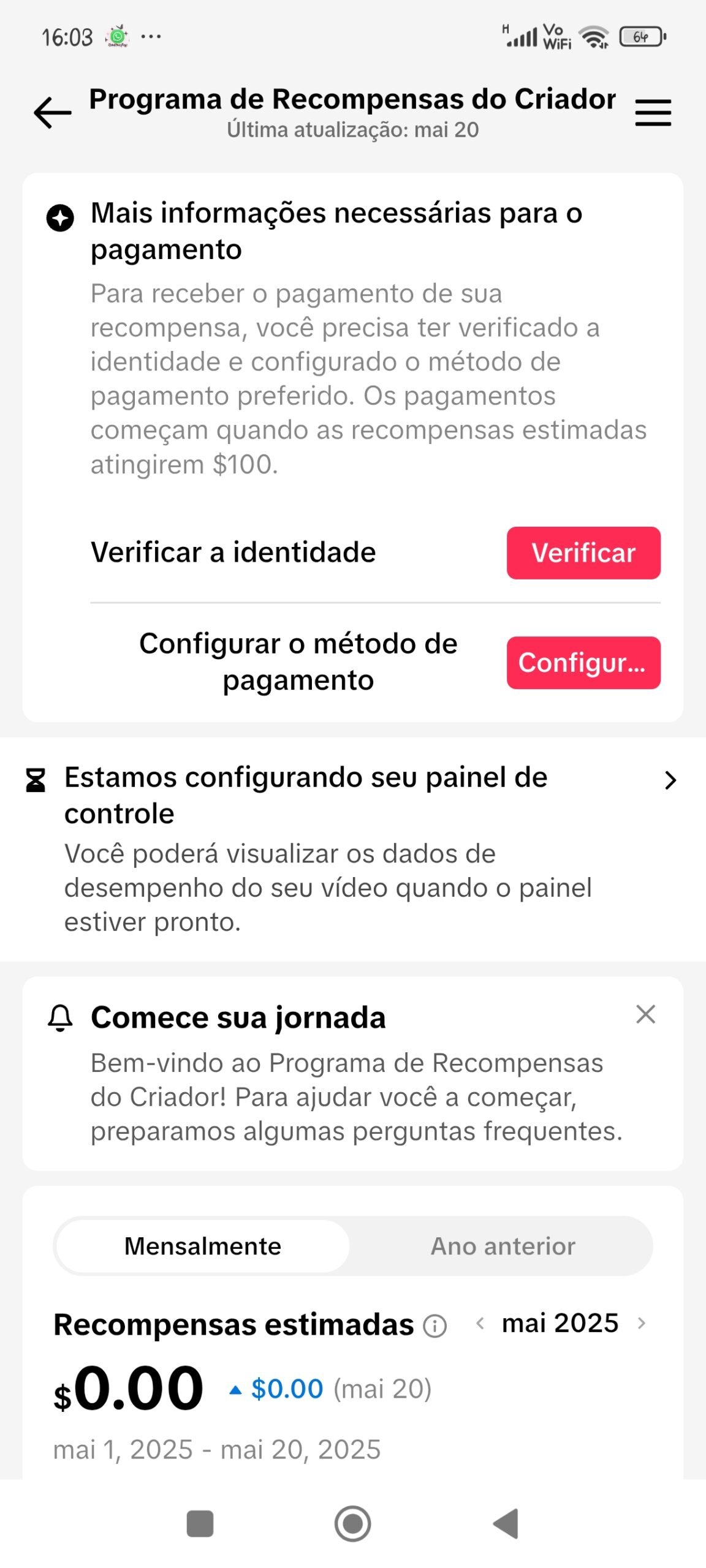706x1568 pixels.
Task: Switch to Ano anterior tab
Action: (503, 1246)
